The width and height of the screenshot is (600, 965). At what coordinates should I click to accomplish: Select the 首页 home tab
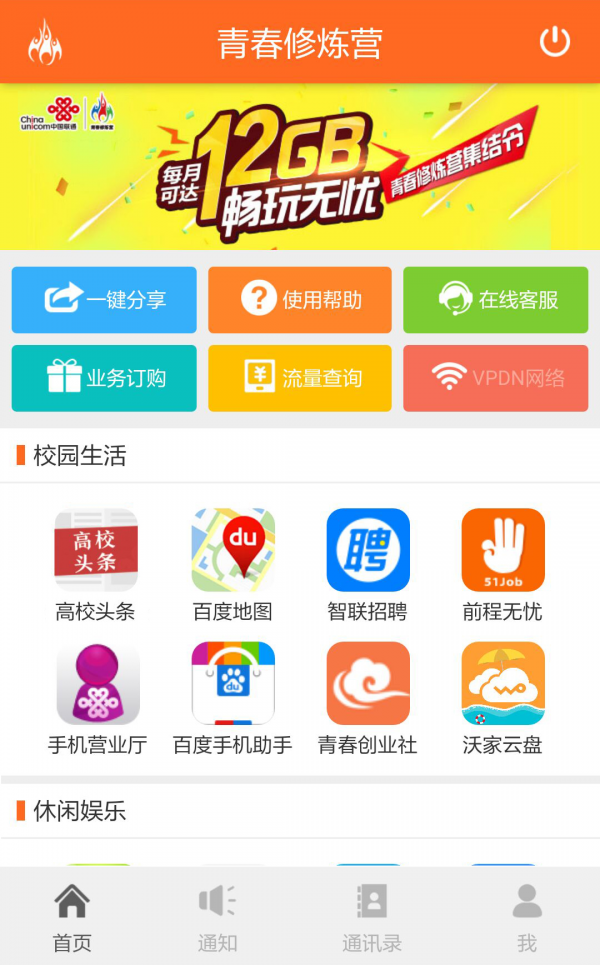click(72, 916)
